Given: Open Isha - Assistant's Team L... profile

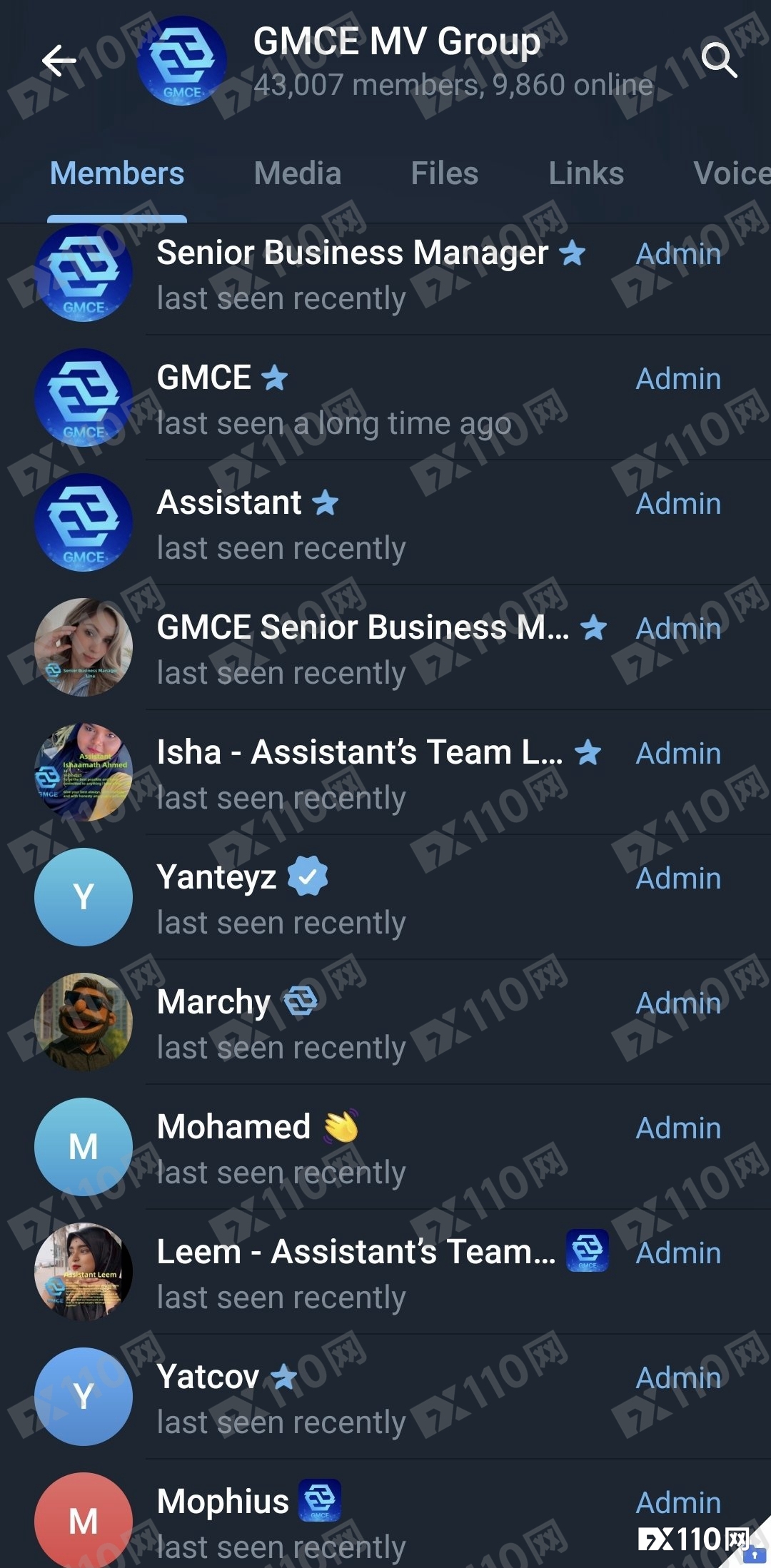Looking at the screenshot, I should pyautogui.click(x=359, y=774).
